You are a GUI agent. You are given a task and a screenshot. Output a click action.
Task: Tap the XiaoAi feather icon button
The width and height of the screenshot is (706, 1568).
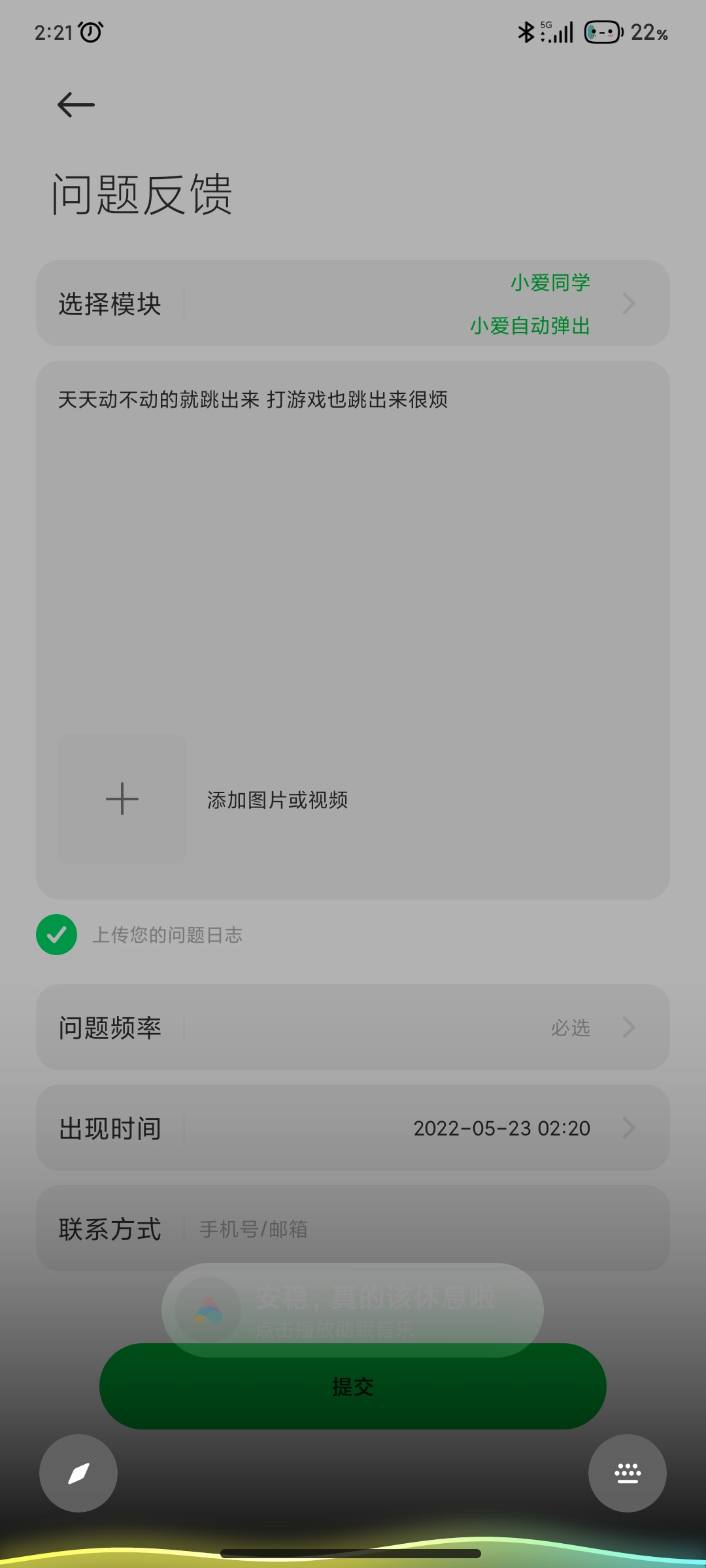point(78,1473)
